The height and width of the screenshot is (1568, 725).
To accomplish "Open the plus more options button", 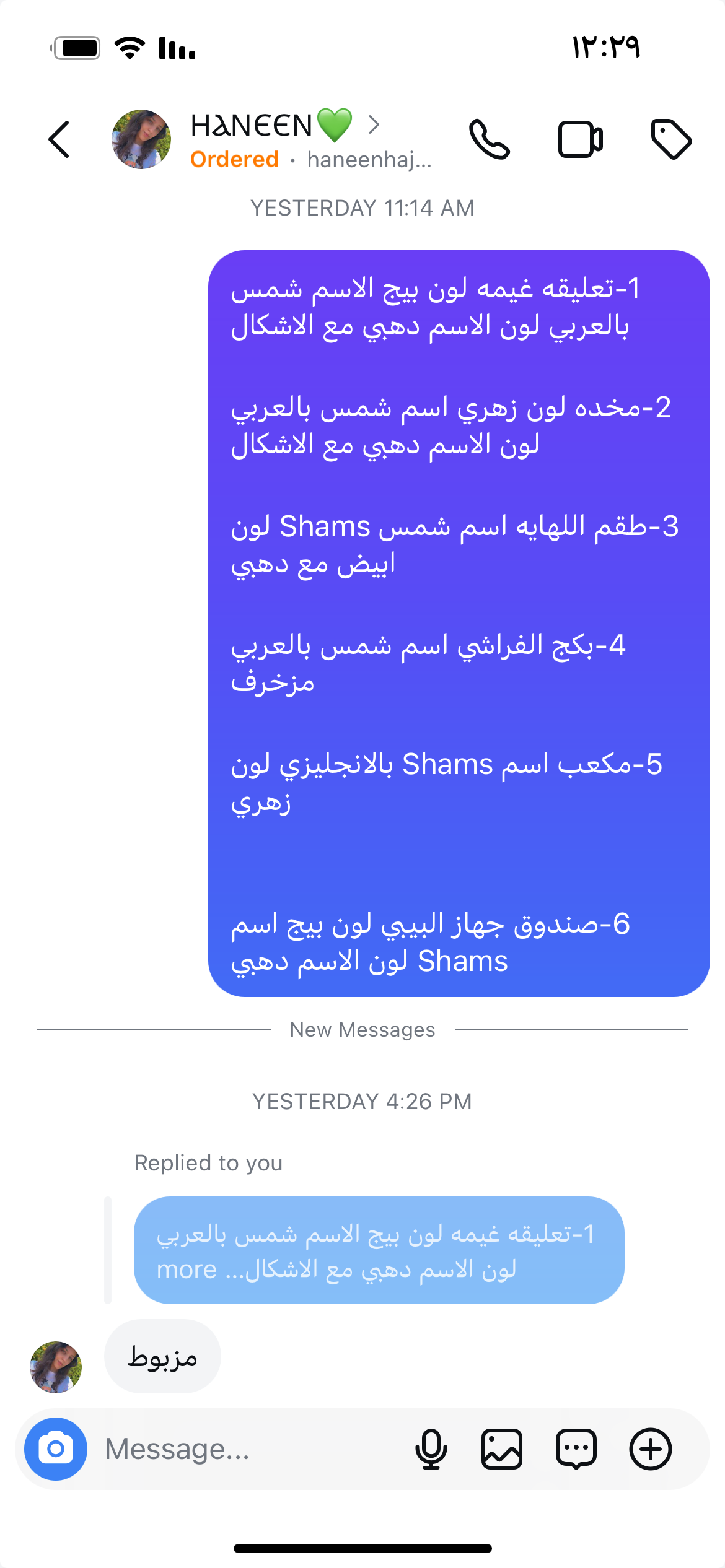I will 651,1449.
